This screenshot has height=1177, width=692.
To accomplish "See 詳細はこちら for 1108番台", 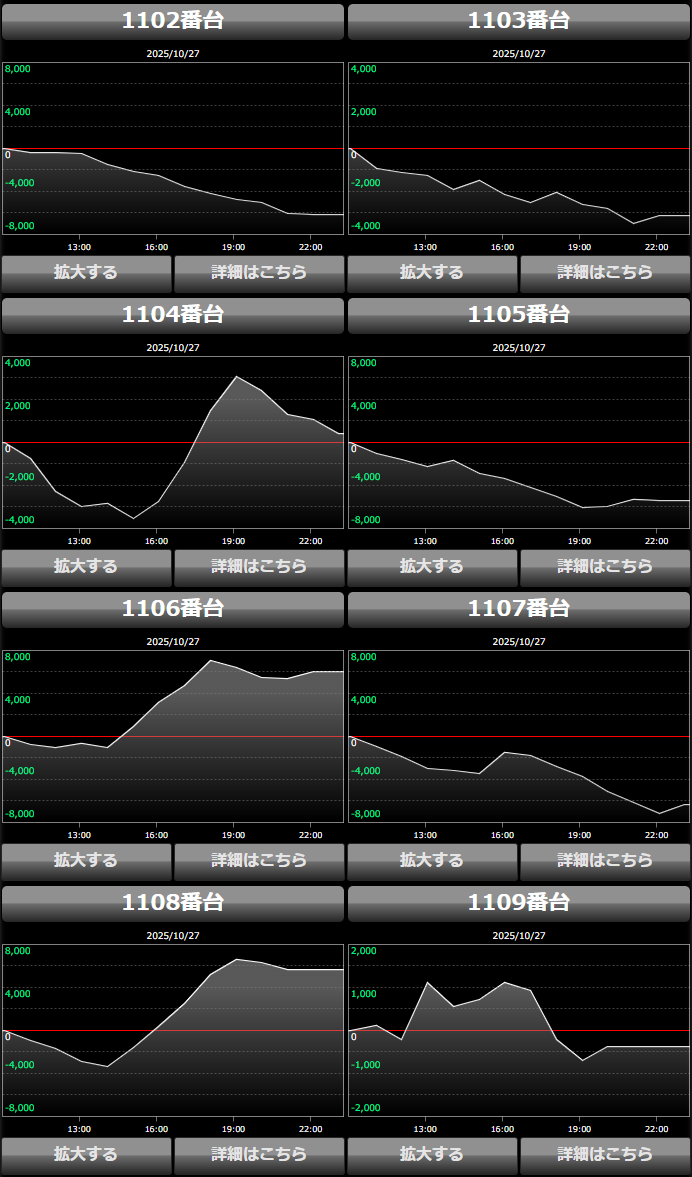I will click(x=259, y=1154).
